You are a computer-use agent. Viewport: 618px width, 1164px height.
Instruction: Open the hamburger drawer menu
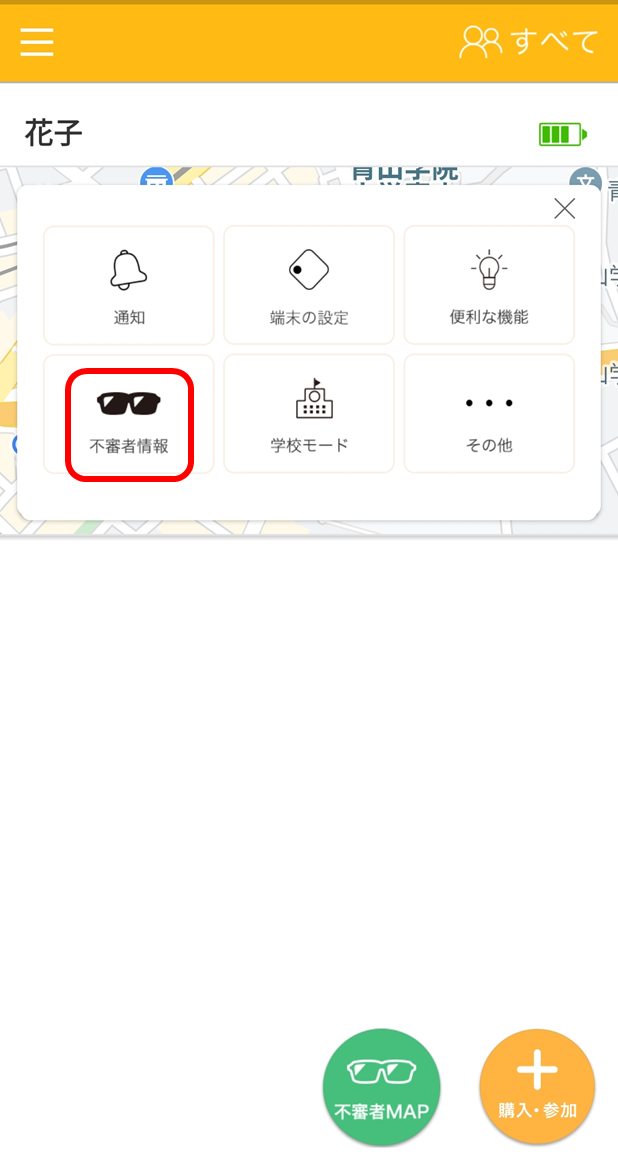(36, 42)
